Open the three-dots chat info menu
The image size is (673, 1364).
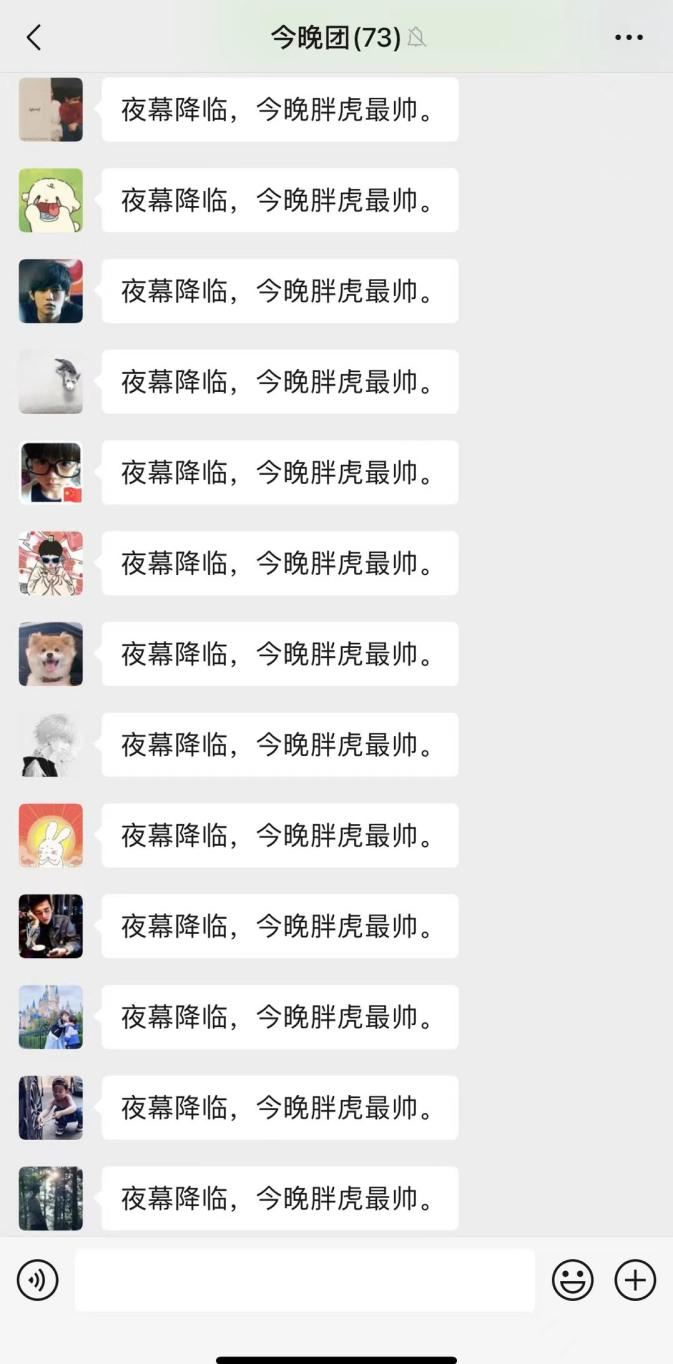pos(628,38)
